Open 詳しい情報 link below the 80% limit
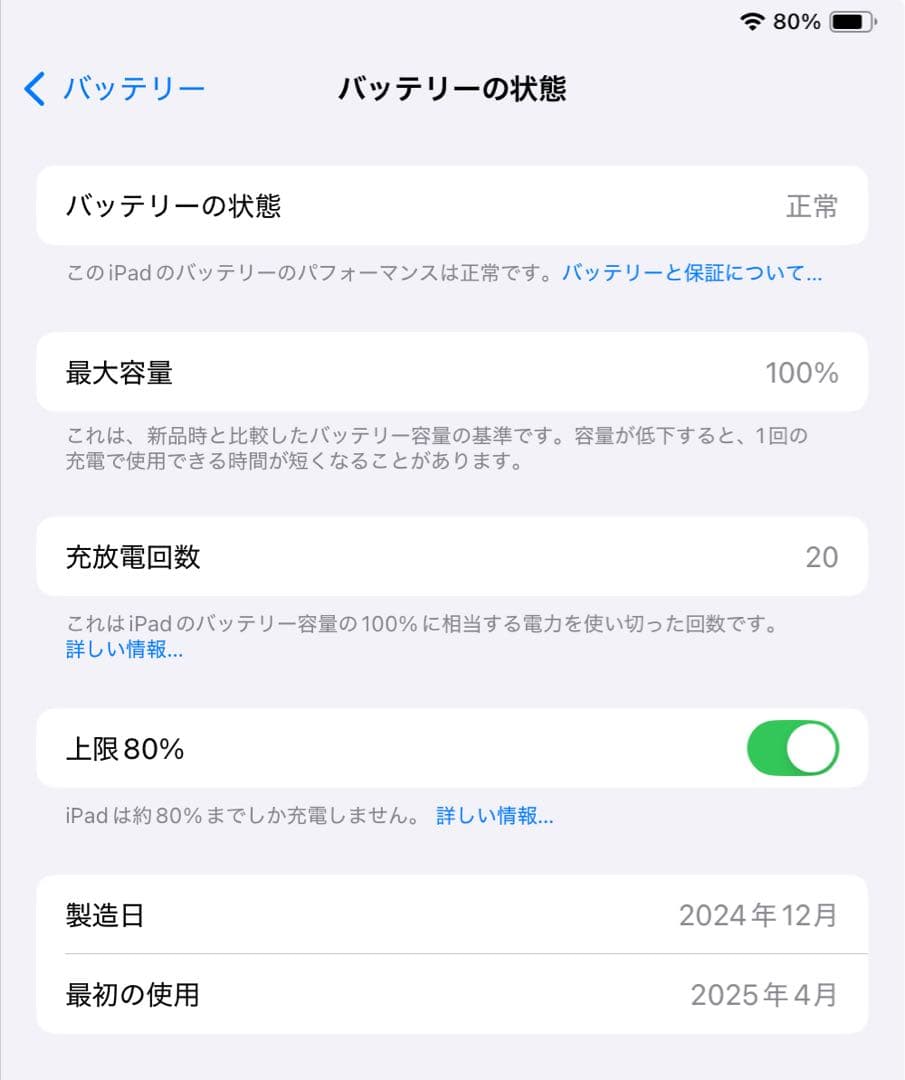 (x=494, y=816)
